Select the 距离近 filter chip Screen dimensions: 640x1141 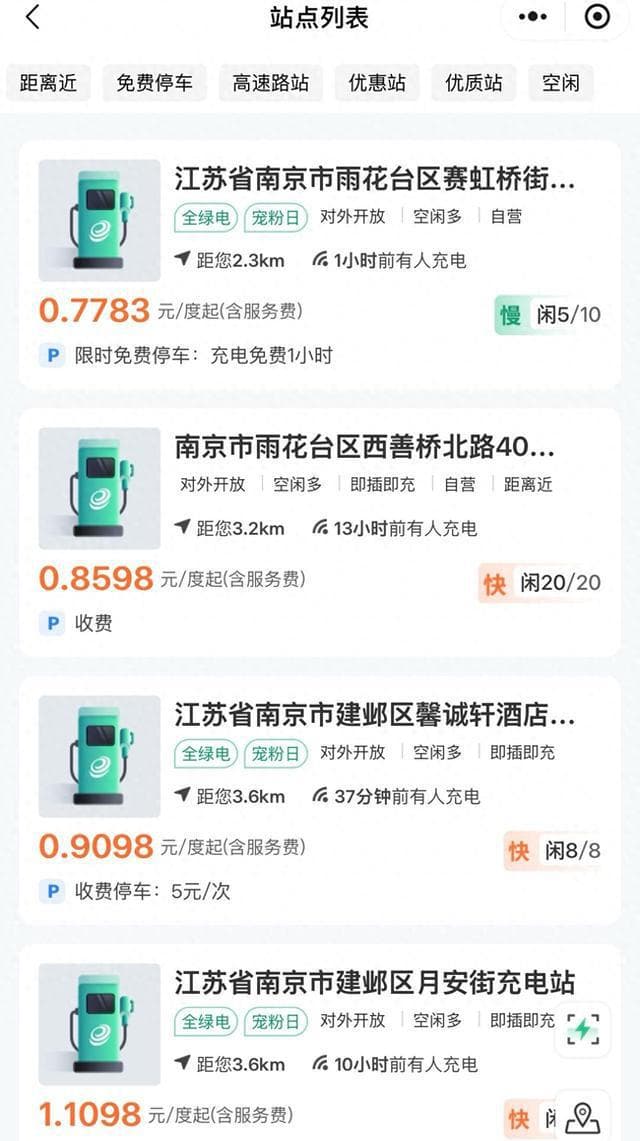[x=48, y=83]
